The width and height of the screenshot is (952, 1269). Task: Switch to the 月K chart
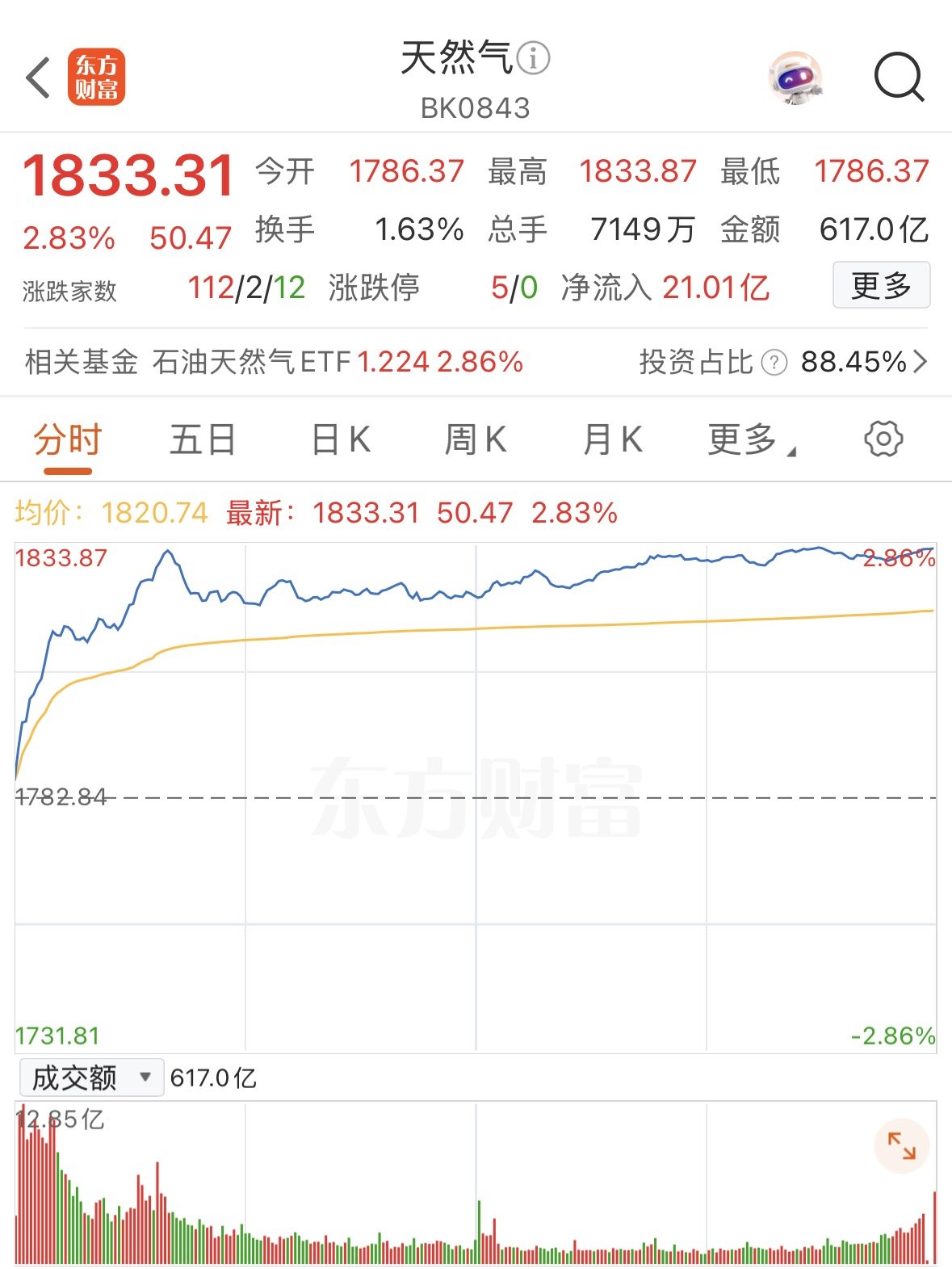click(612, 440)
